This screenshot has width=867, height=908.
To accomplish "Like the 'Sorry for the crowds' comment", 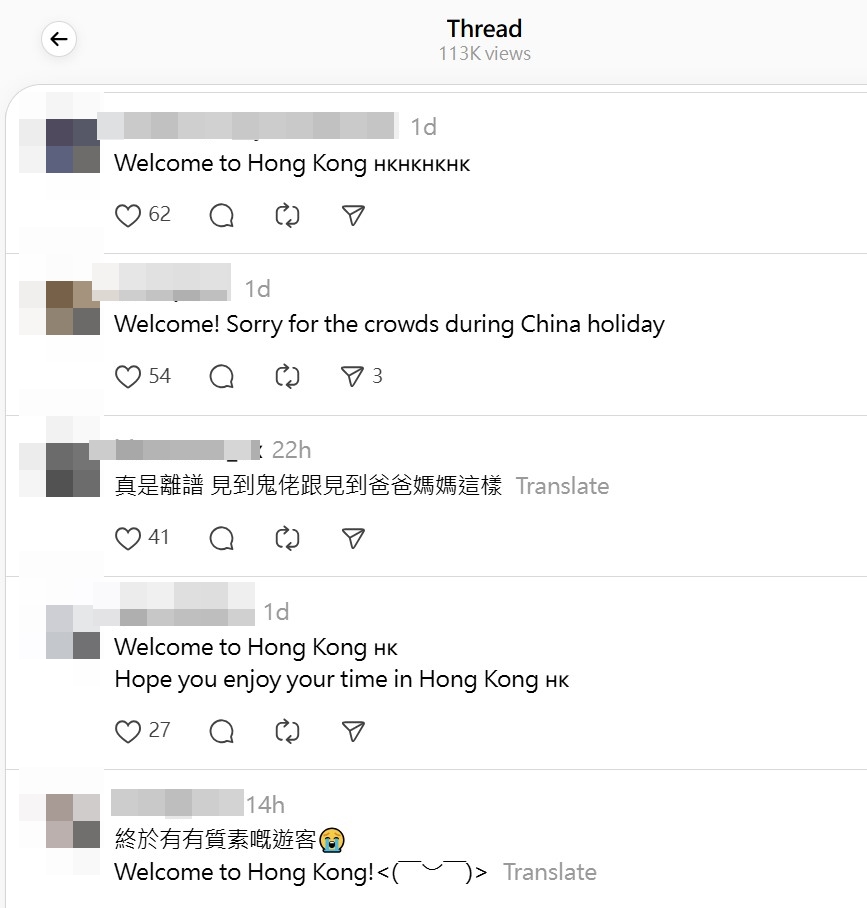I will [x=128, y=377].
